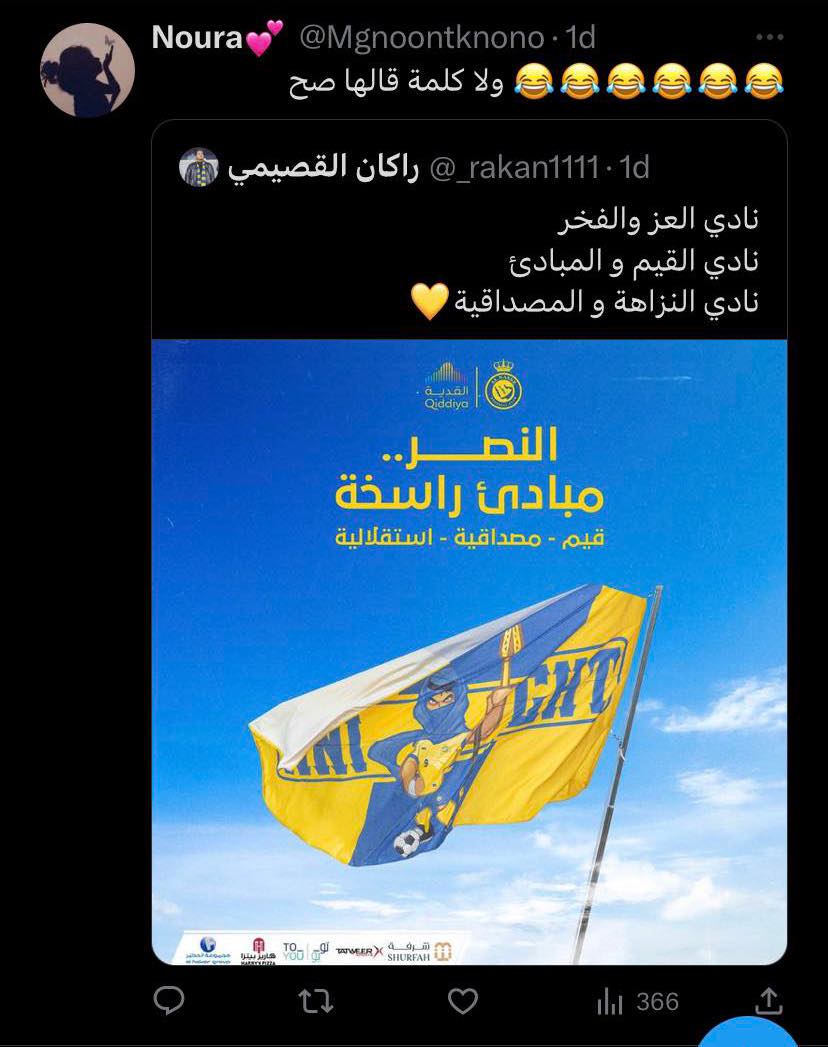The width and height of the screenshot is (828, 1047).
Task: Share Noura's tweet
Action: (767, 1001)
